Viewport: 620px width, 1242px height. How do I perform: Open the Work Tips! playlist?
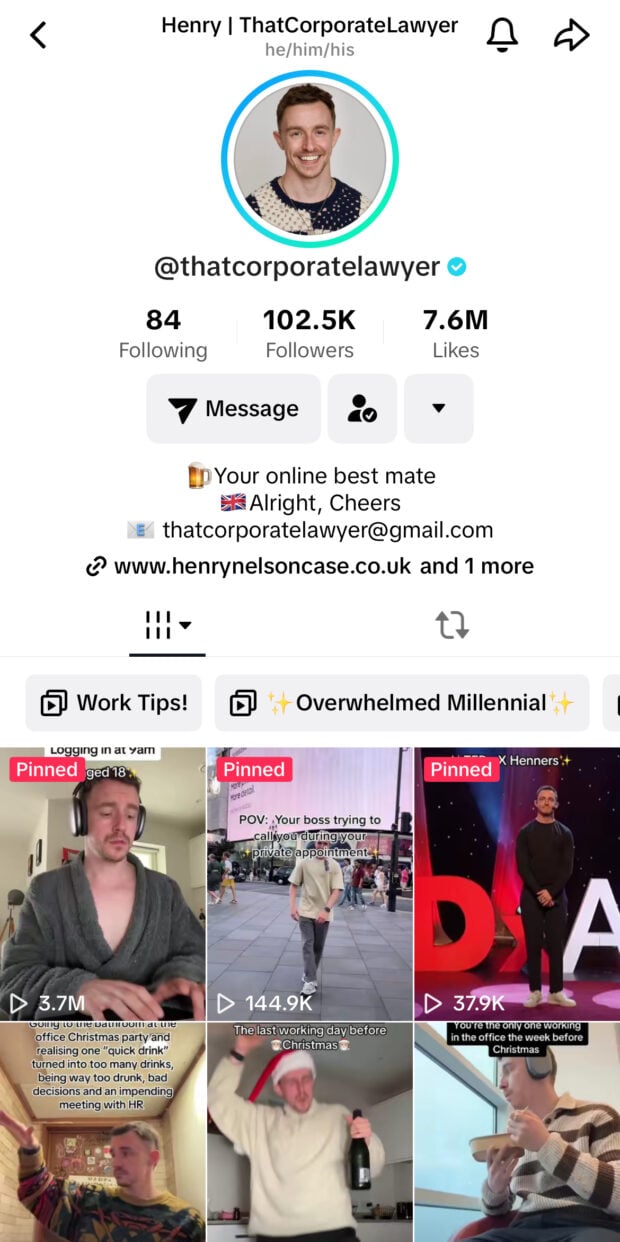point(114,703)
